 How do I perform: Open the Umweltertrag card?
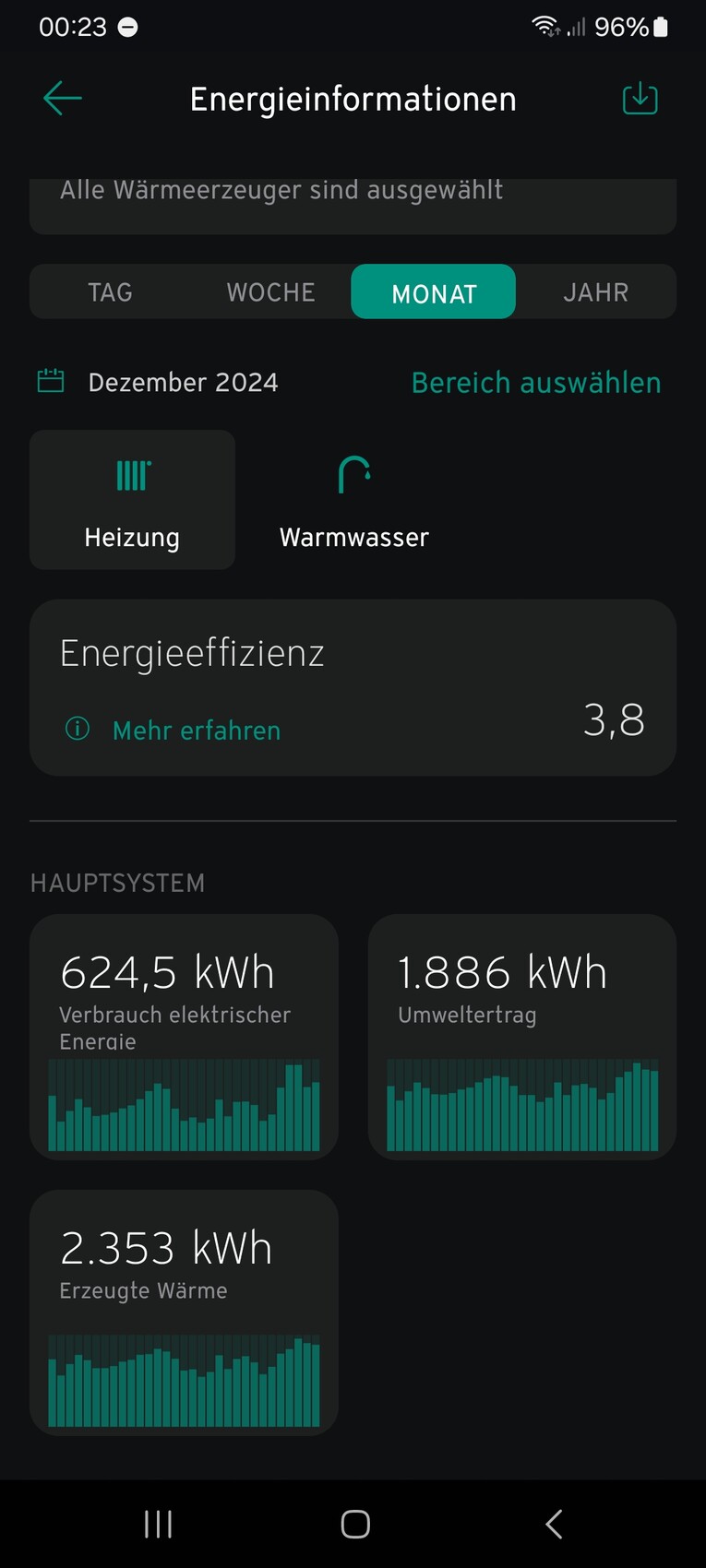522,1036
